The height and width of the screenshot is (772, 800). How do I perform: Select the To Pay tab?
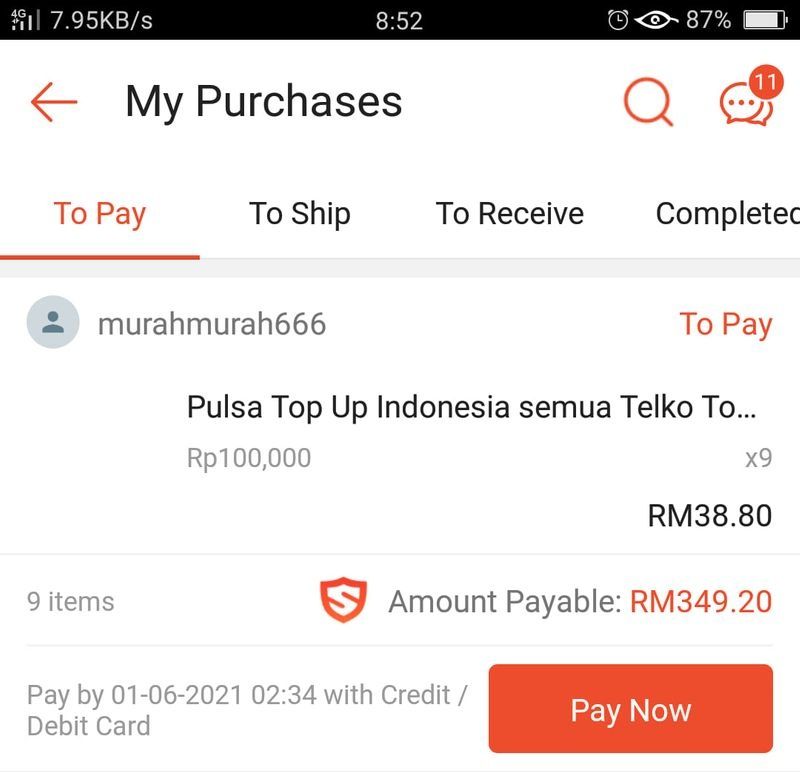click(100, 214)
